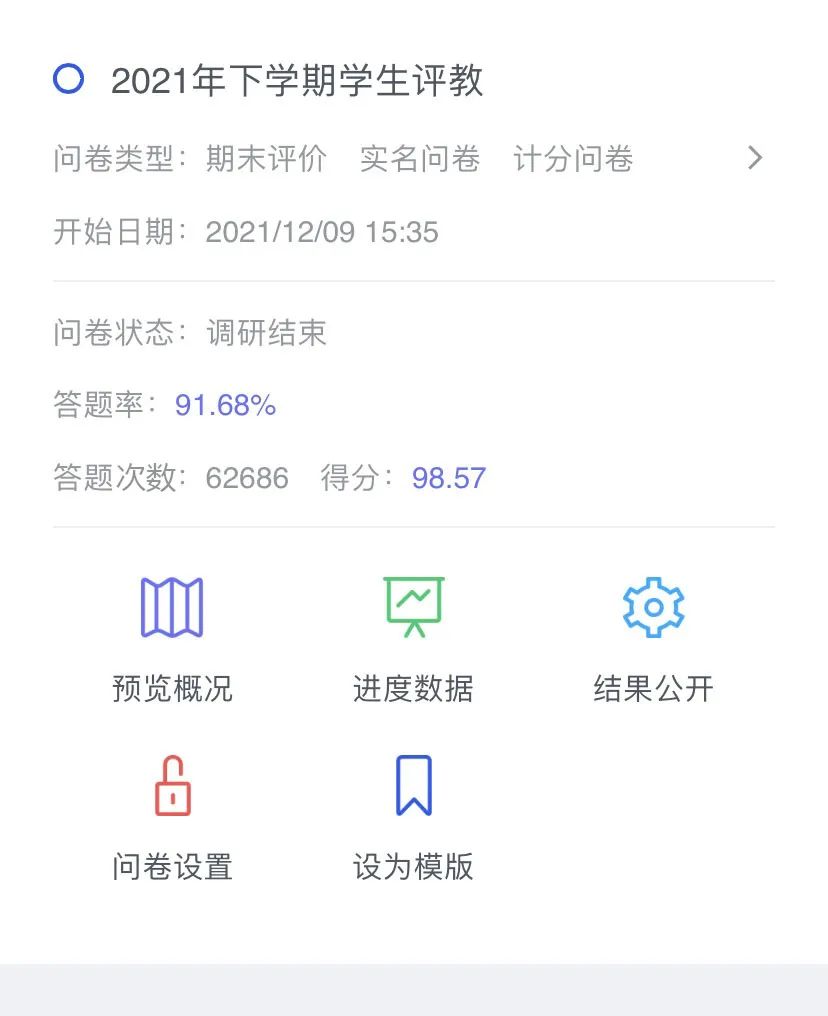Viewport: 828px width, 1016px height.
Task: Open 结果公开 results publishing
Action: 653,636
